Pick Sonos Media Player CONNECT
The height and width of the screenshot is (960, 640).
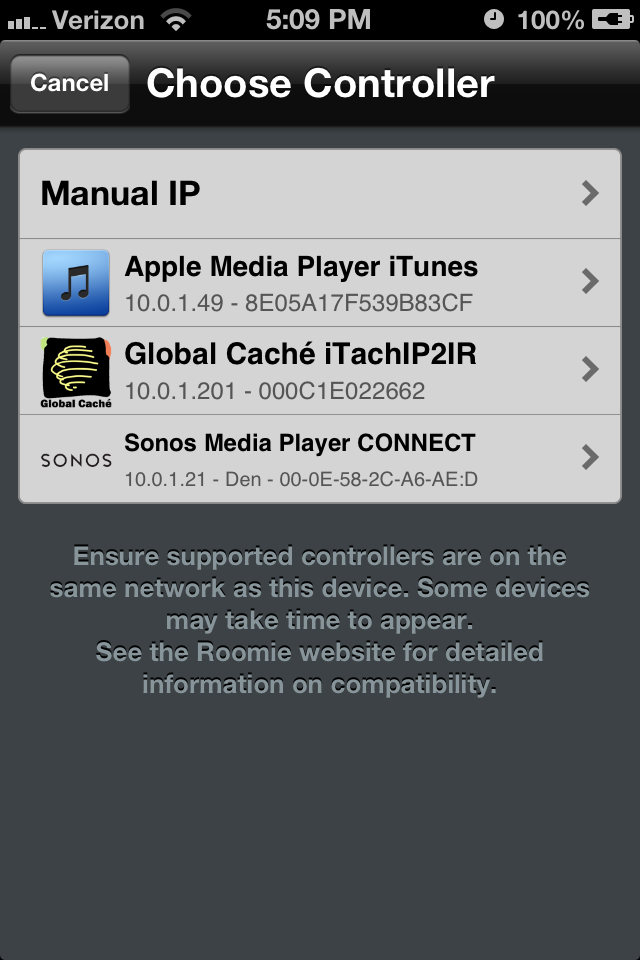(320, 458)
